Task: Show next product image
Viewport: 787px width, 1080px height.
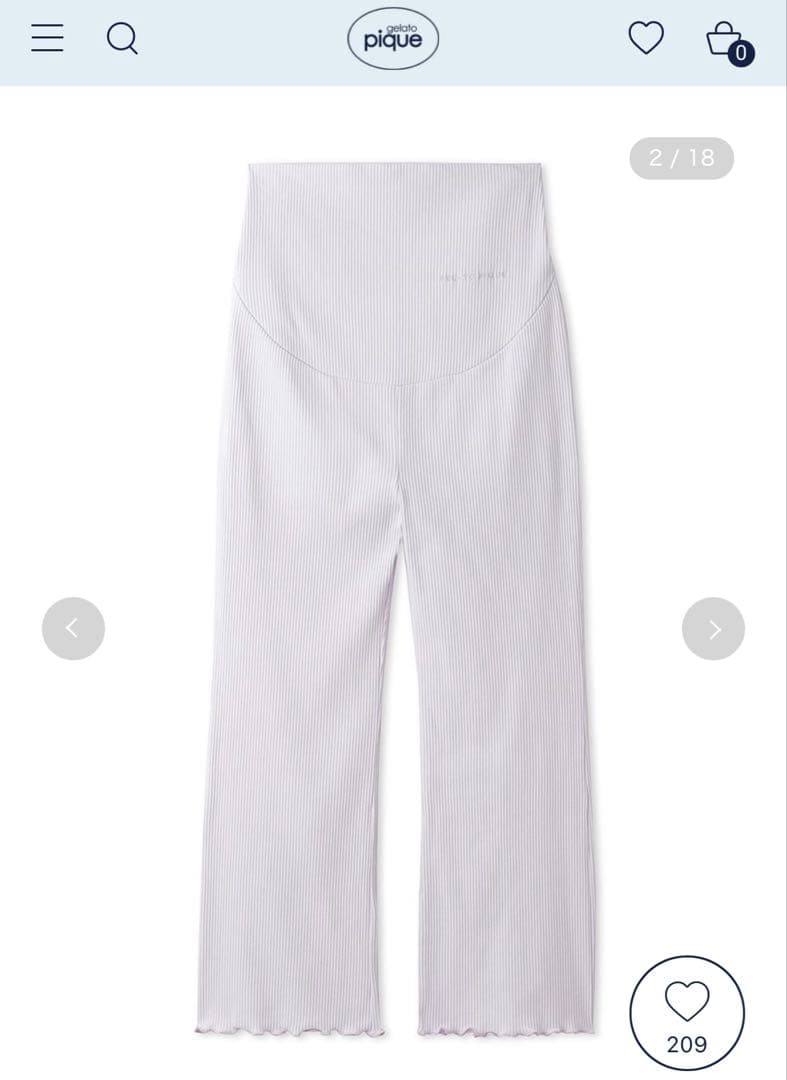Action: 713,628
